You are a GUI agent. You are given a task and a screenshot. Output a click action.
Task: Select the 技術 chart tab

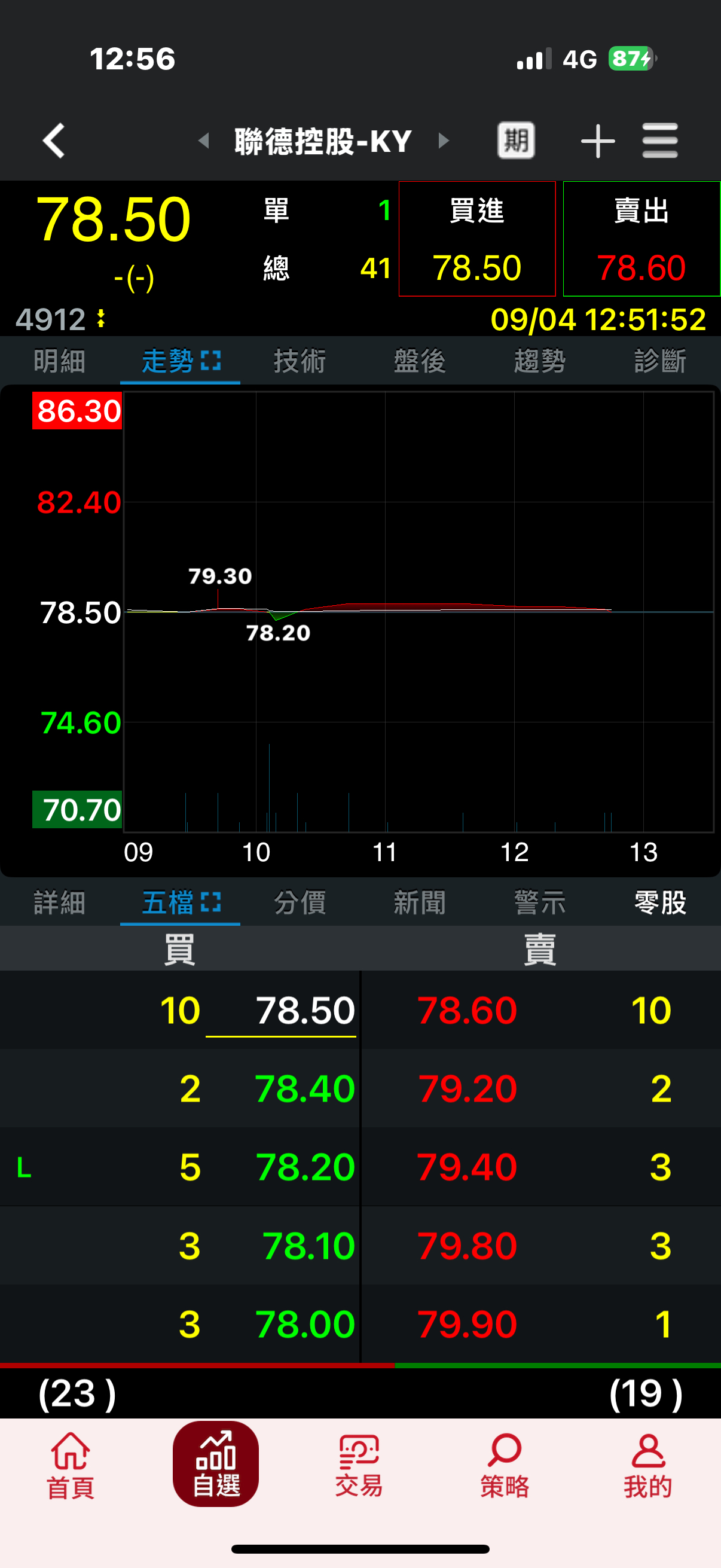300,361
